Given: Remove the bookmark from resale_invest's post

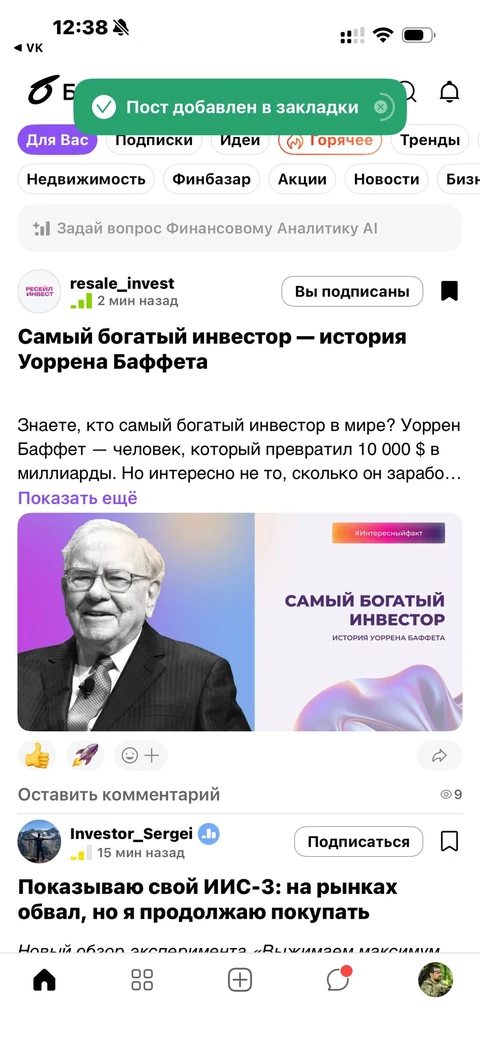Looking at the screenshot, I should pyautogui.click(x=449, y=291).
